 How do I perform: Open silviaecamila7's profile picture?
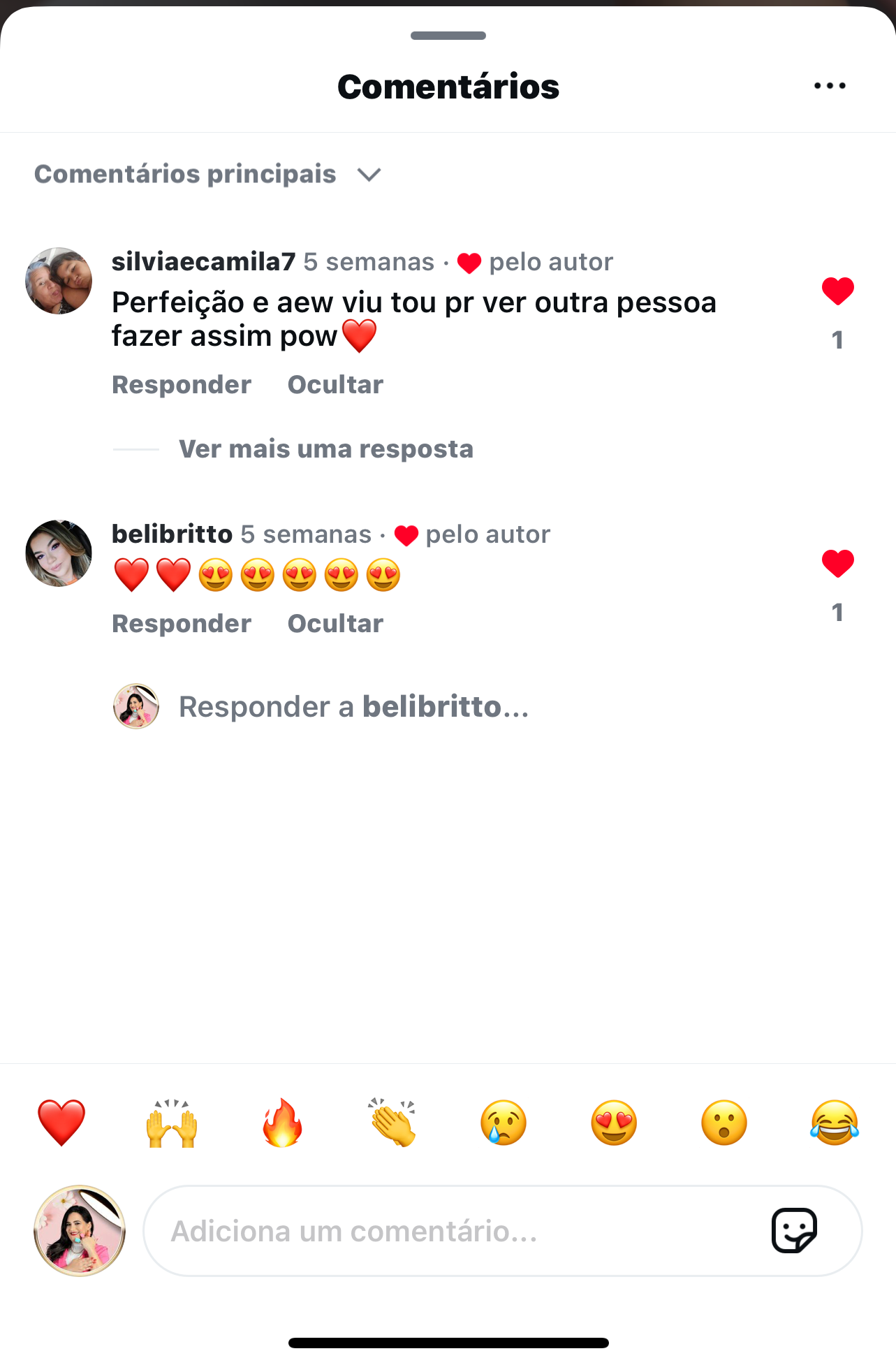[x=59, y=281]
